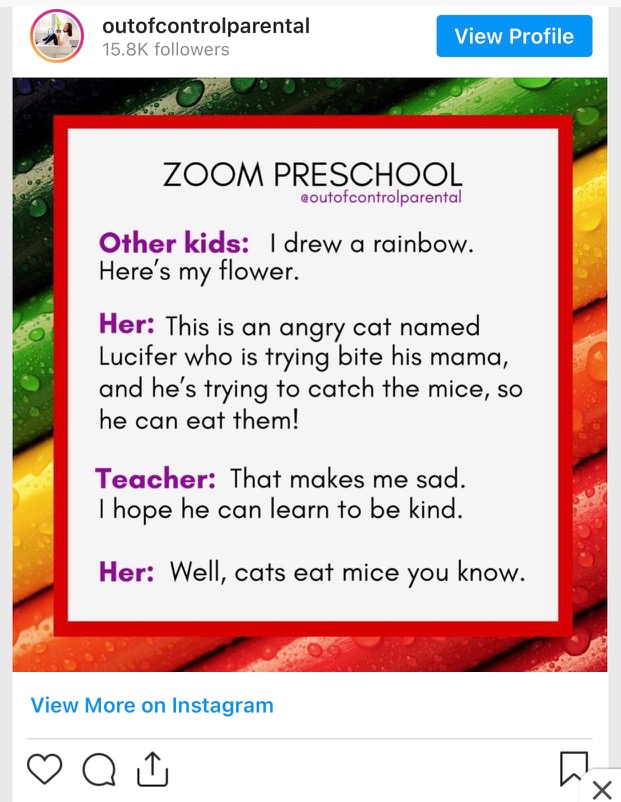The width and height of the screenshot is (621, 802).
Task: Follow the View More on Instagram link
Action: tap(152, 705)
